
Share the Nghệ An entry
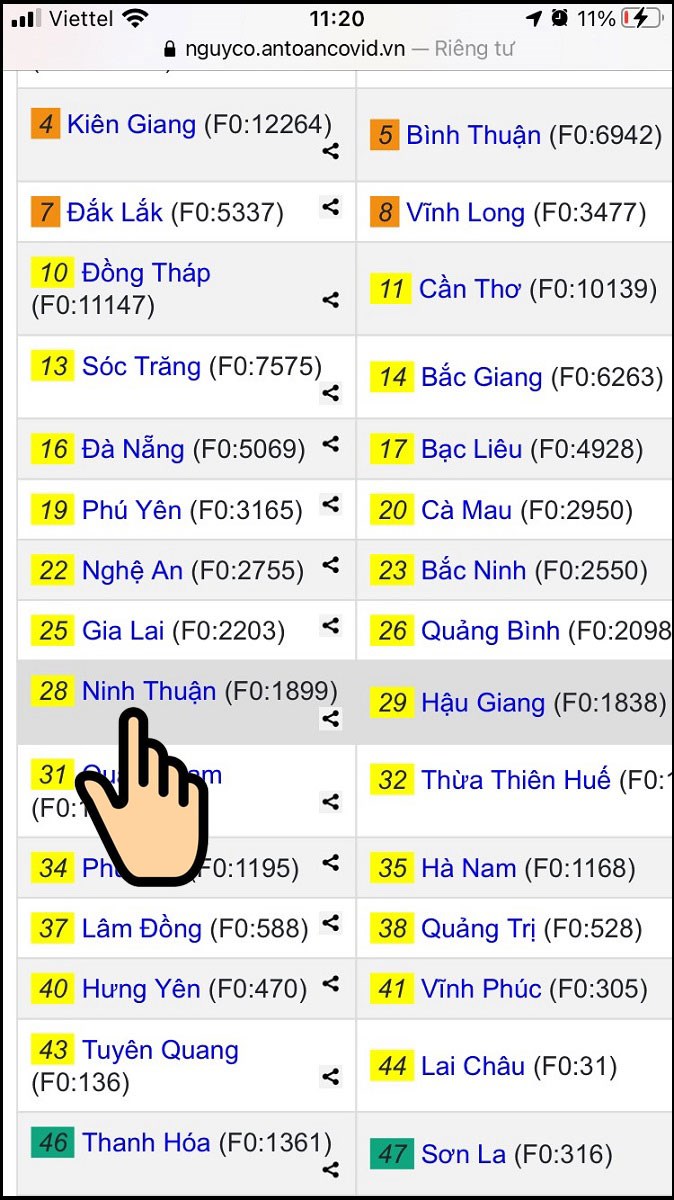[330, 566]
